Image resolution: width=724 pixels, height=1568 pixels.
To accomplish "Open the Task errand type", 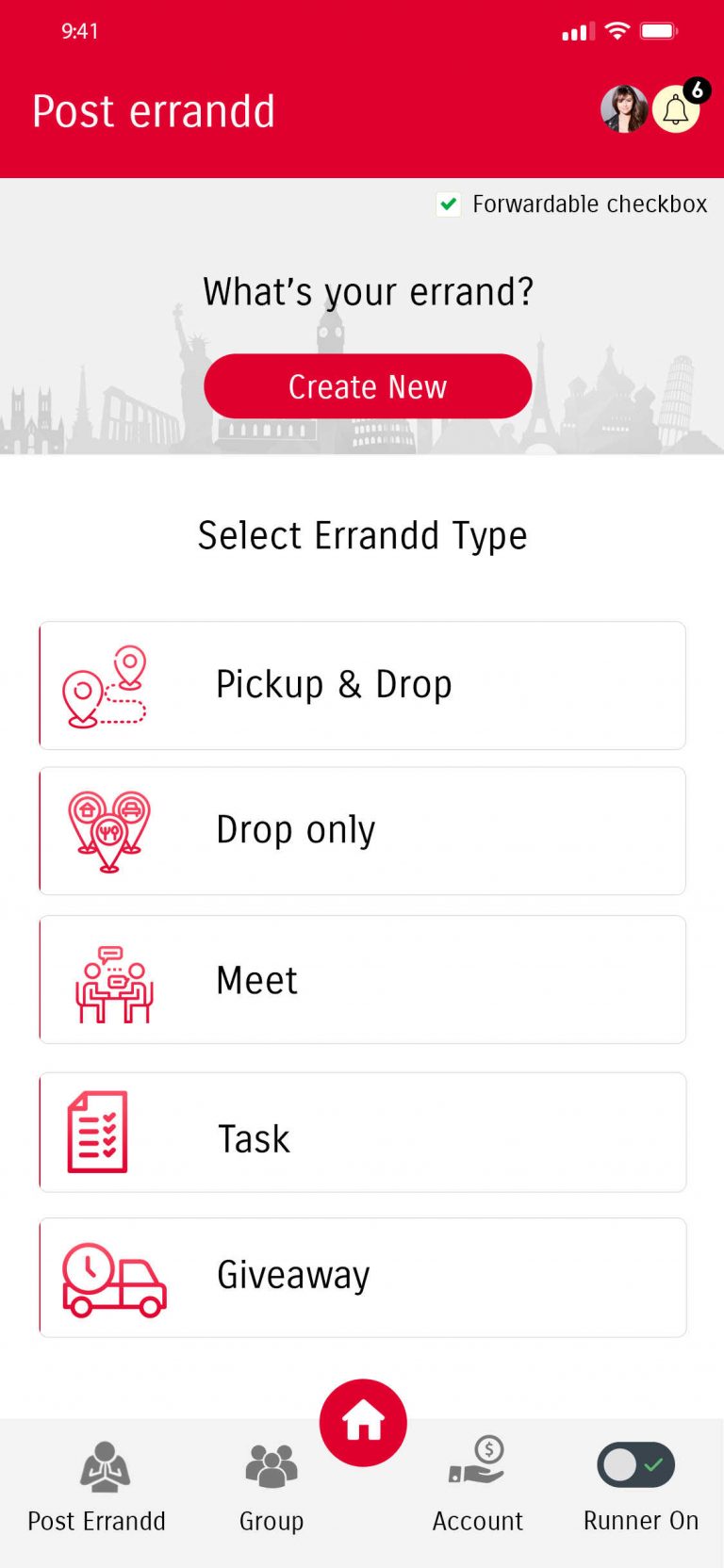I will [362, 1133].
